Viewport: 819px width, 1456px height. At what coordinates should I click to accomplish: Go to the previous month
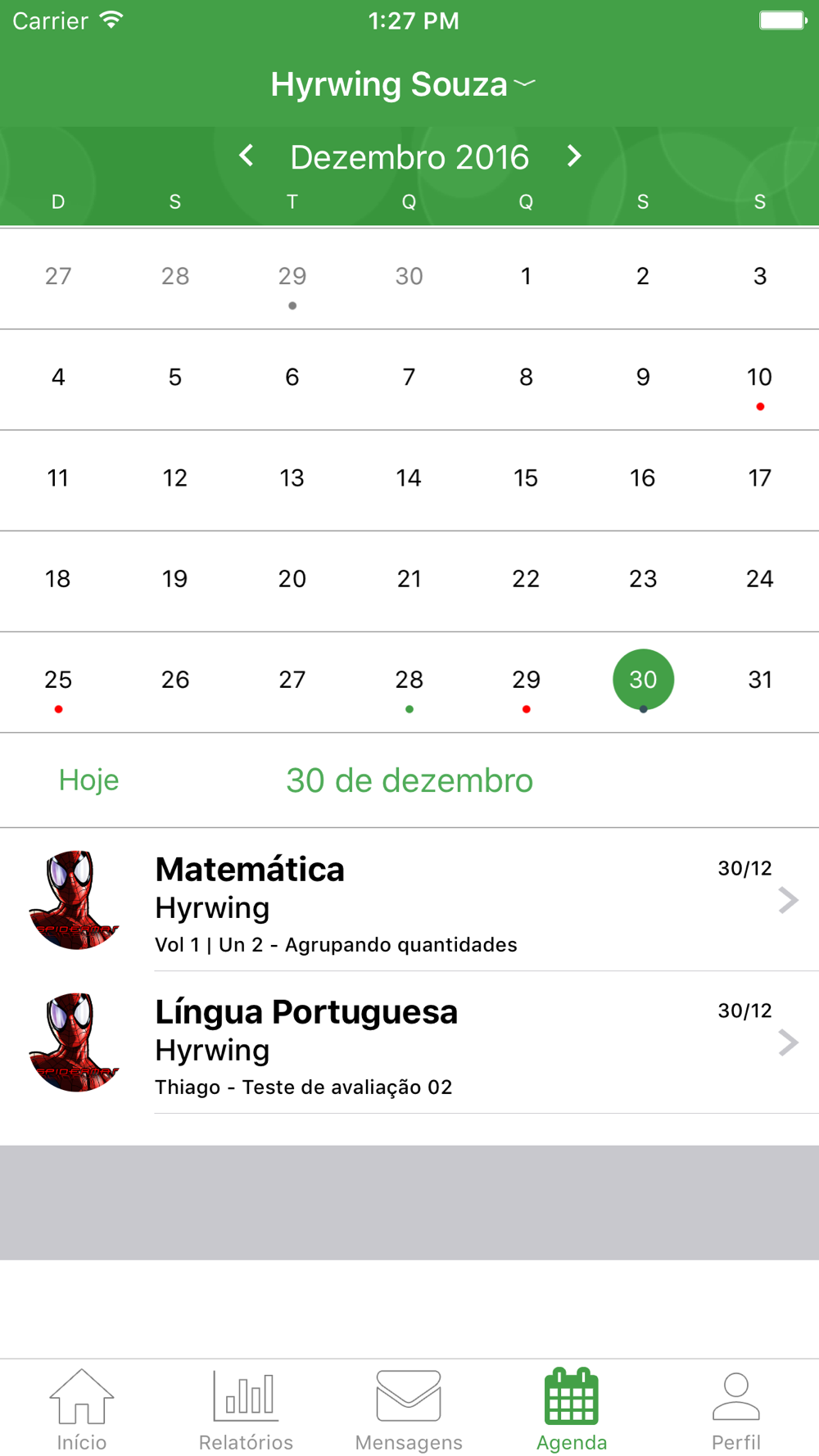(x=247, y=156)
